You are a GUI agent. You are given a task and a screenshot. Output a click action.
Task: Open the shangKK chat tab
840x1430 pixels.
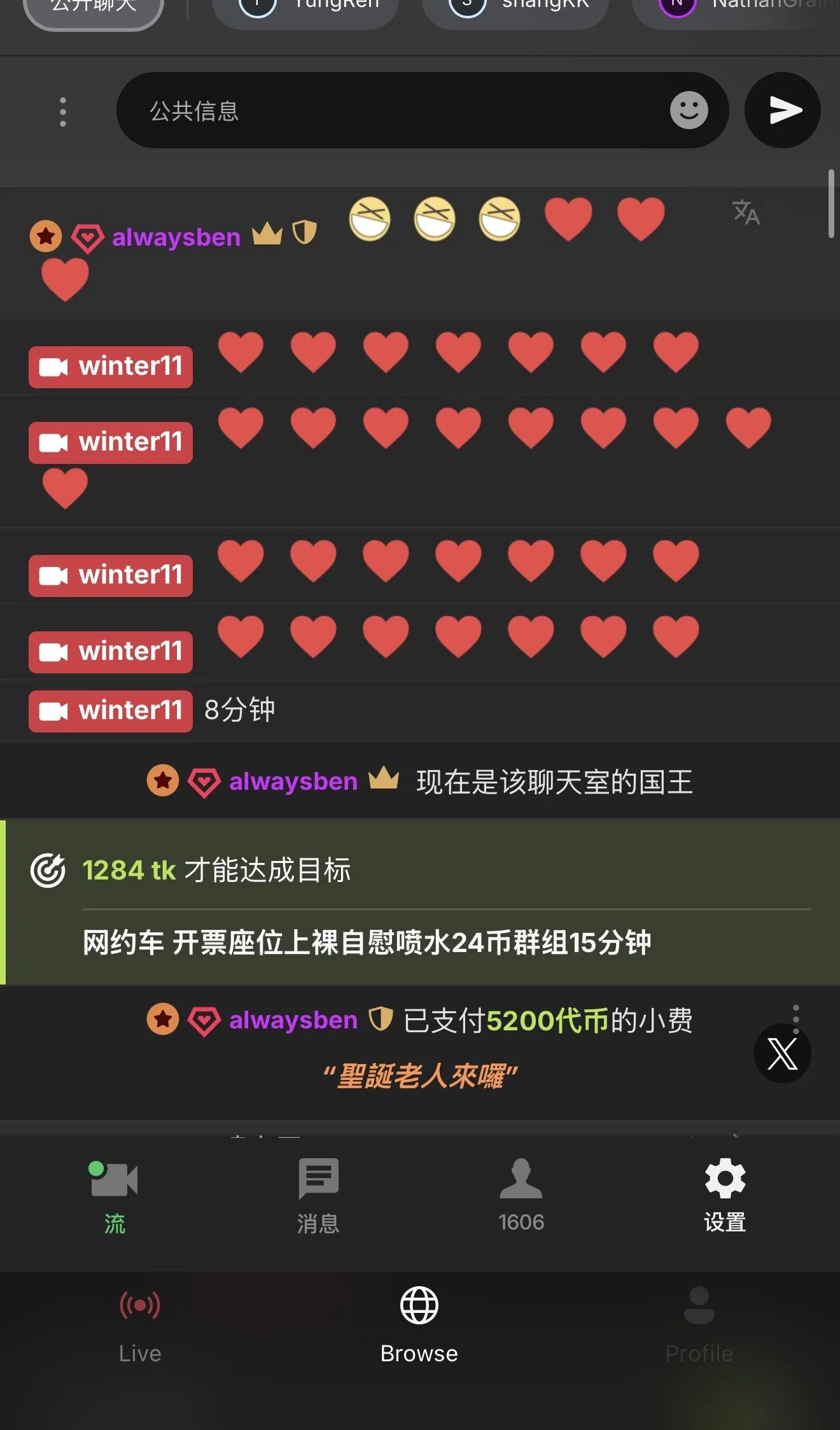[x=515, y=8]
